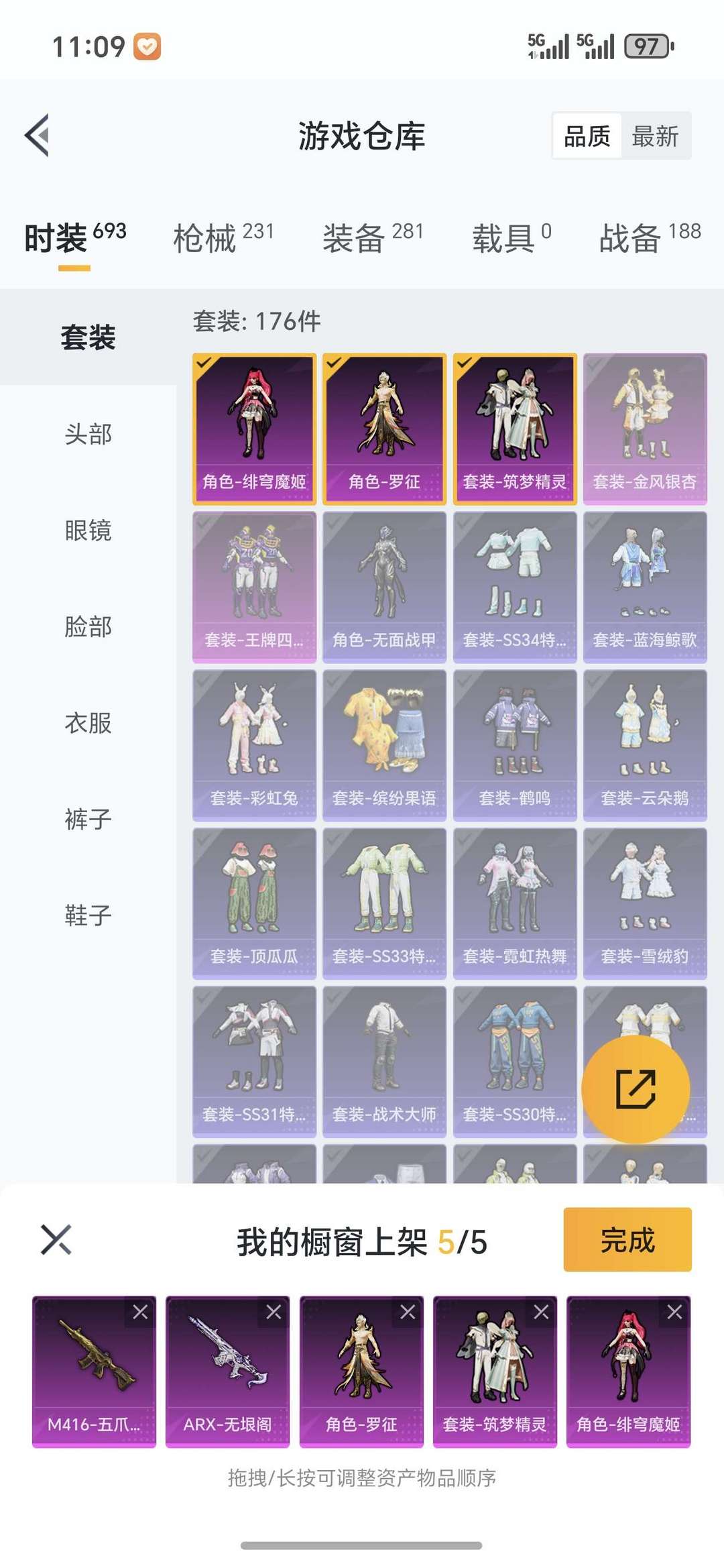The height and width of the screenshot is (1568, 724).
Task: Remove ARX-无垠阁 from the showcase
Action: click(x=274, y=1312)
